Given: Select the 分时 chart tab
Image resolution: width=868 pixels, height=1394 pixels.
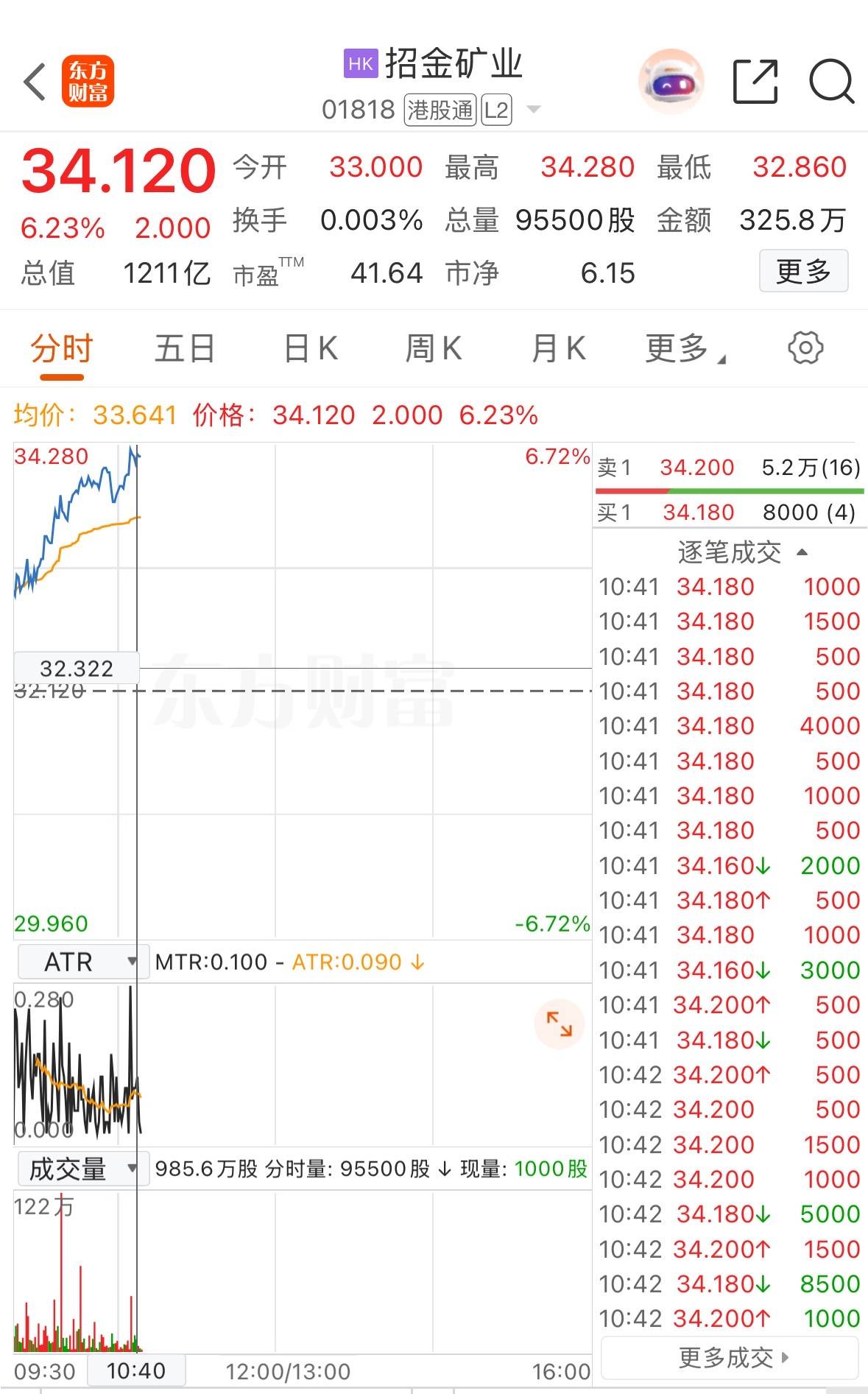Looking at the screenshot, I should 62,348.
